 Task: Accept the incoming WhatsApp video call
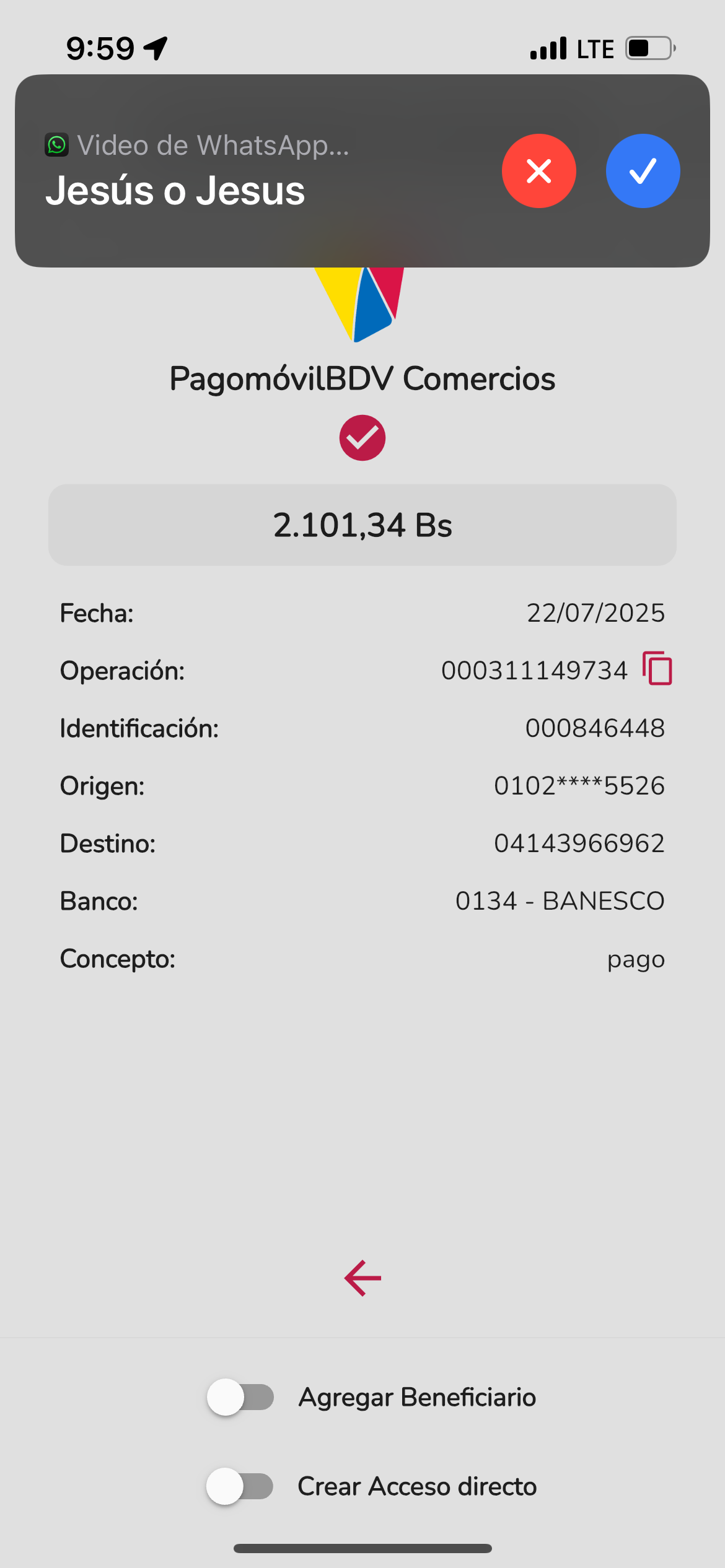click(x=643, y=171)
